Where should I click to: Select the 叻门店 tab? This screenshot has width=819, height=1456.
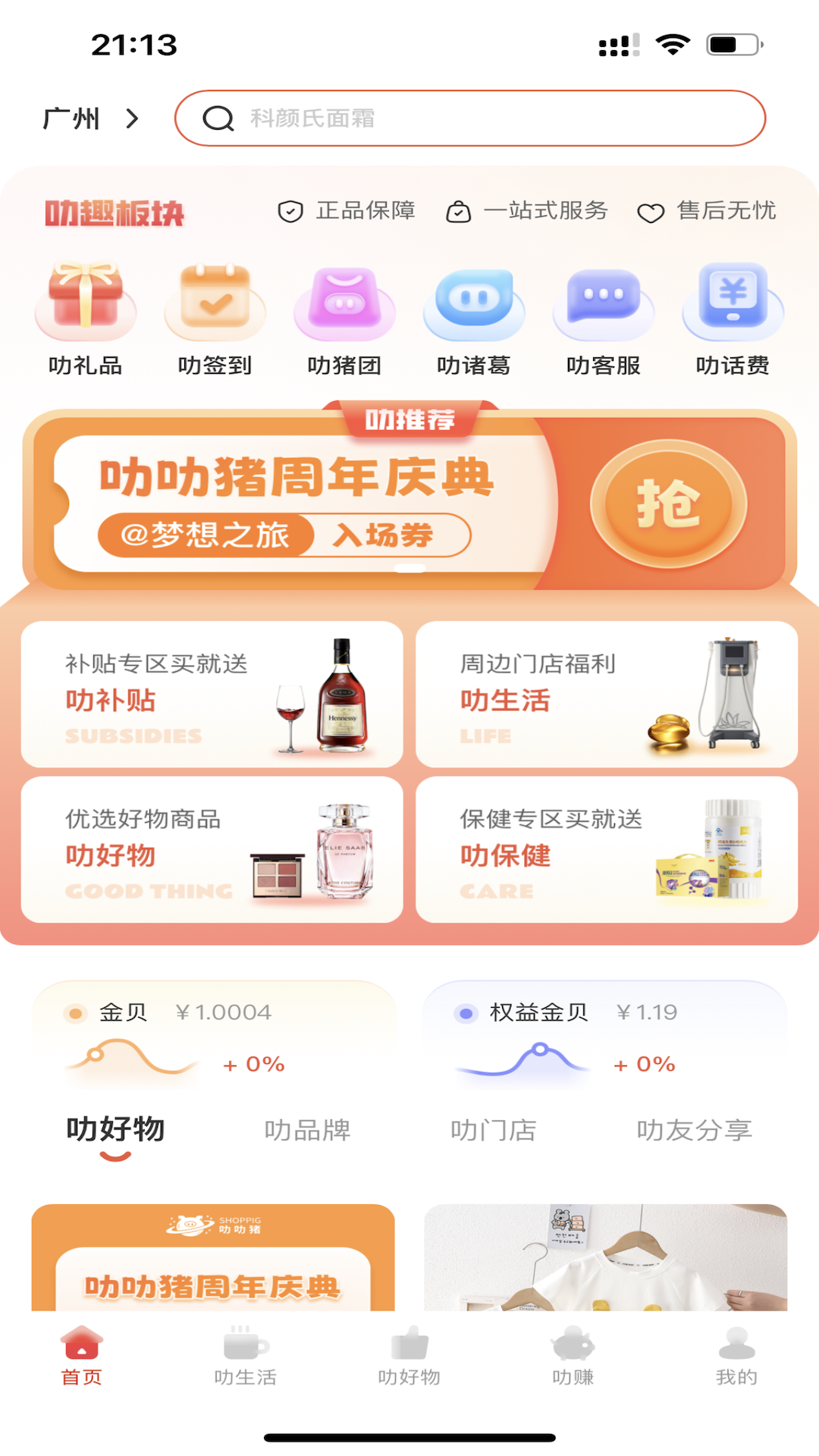494,1130
